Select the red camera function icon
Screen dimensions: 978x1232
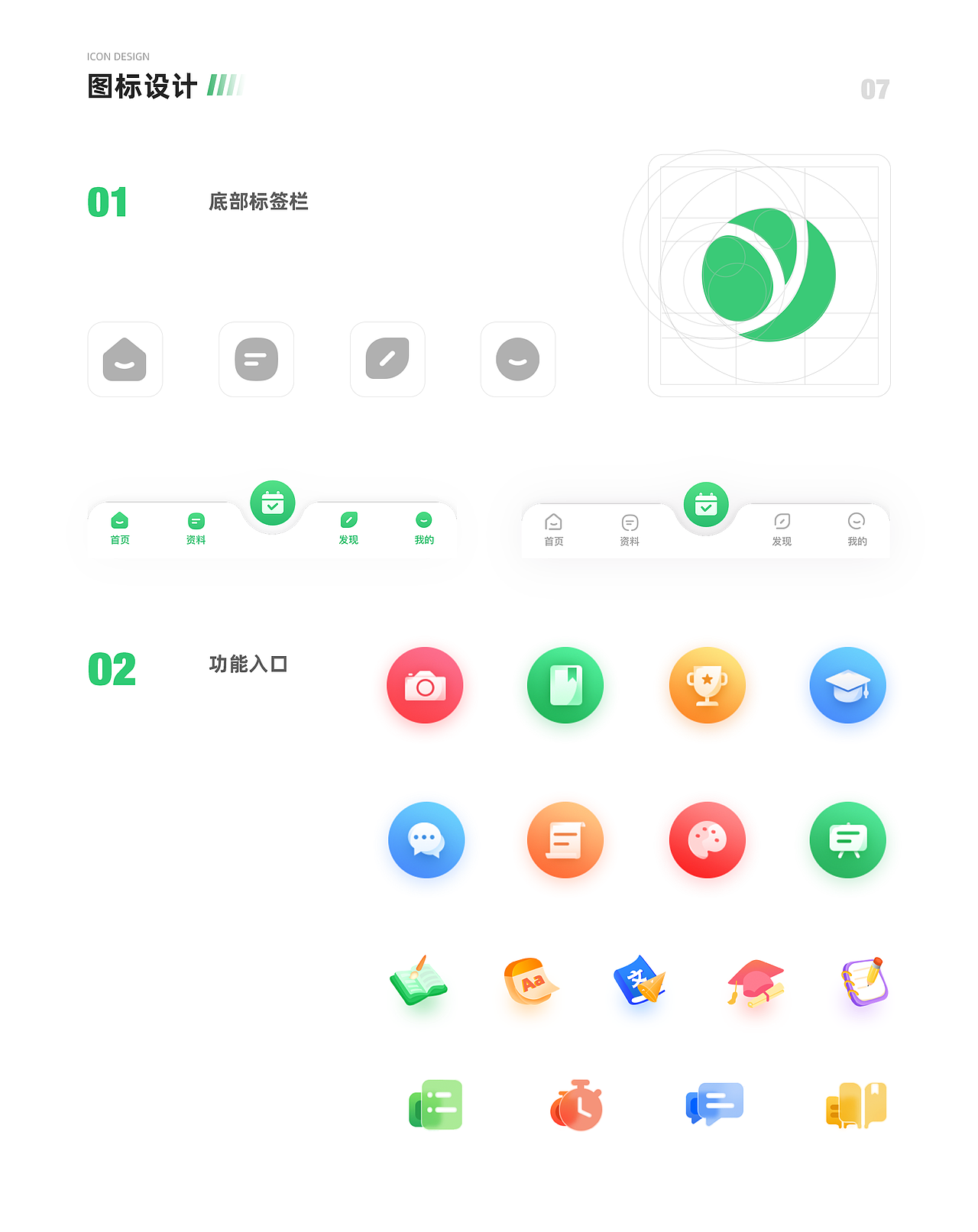click(425, 685)
